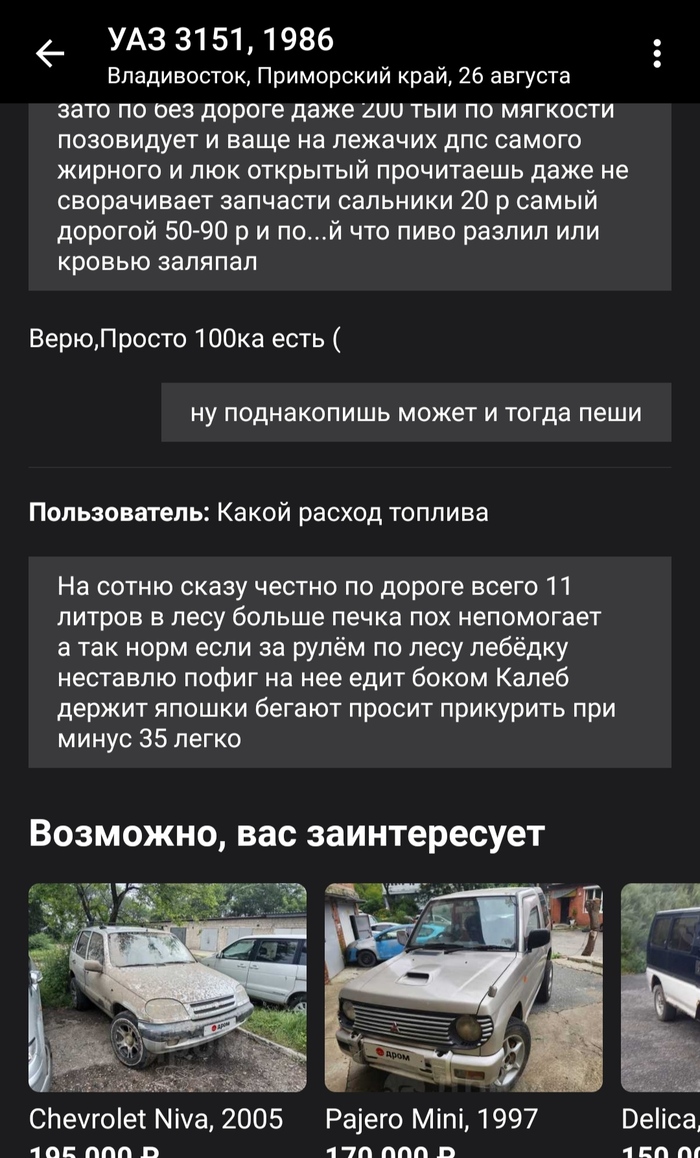The image size is (700, 1158).
Task: View the Pajero Mini, 1997 listing
Action: [x=463, y=988]
